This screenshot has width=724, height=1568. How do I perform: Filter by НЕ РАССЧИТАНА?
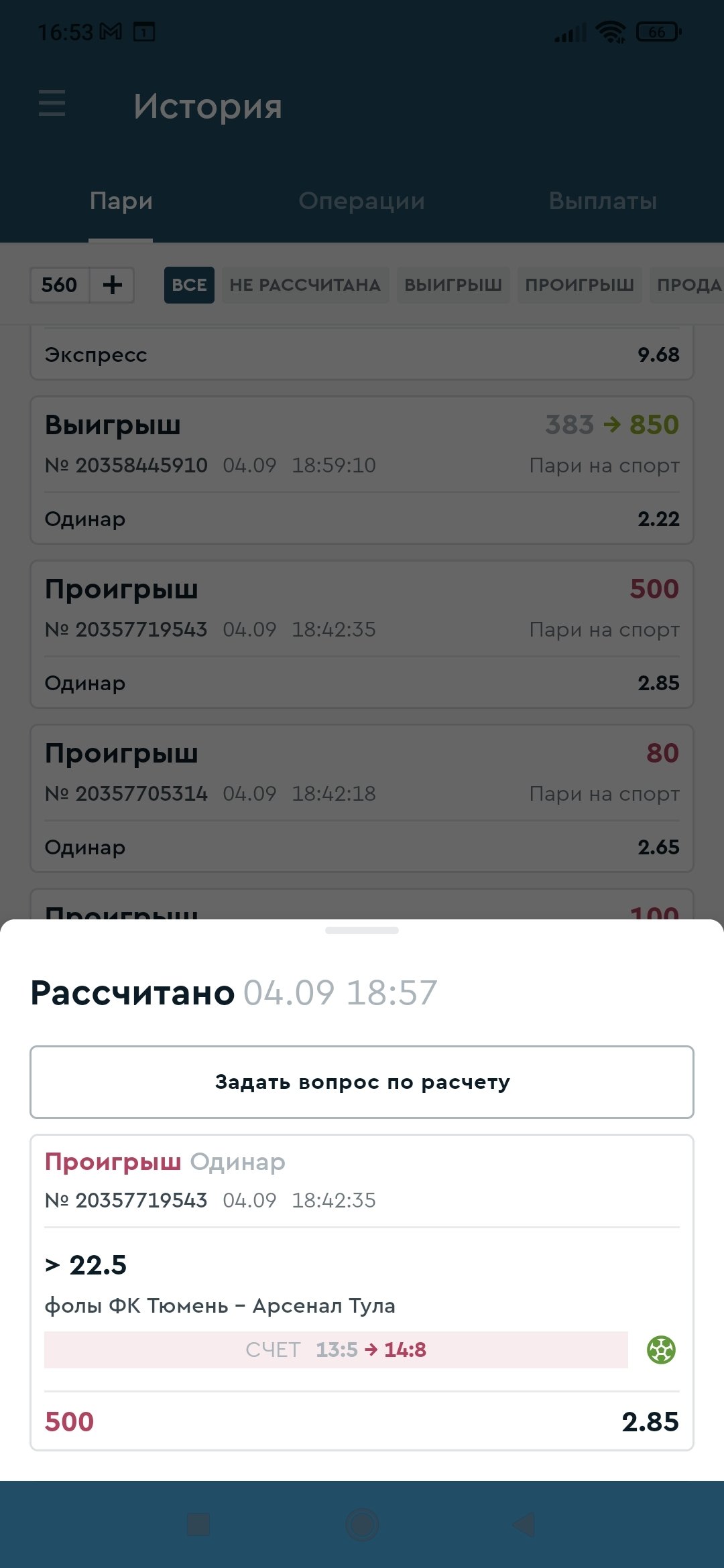[305, 285]
